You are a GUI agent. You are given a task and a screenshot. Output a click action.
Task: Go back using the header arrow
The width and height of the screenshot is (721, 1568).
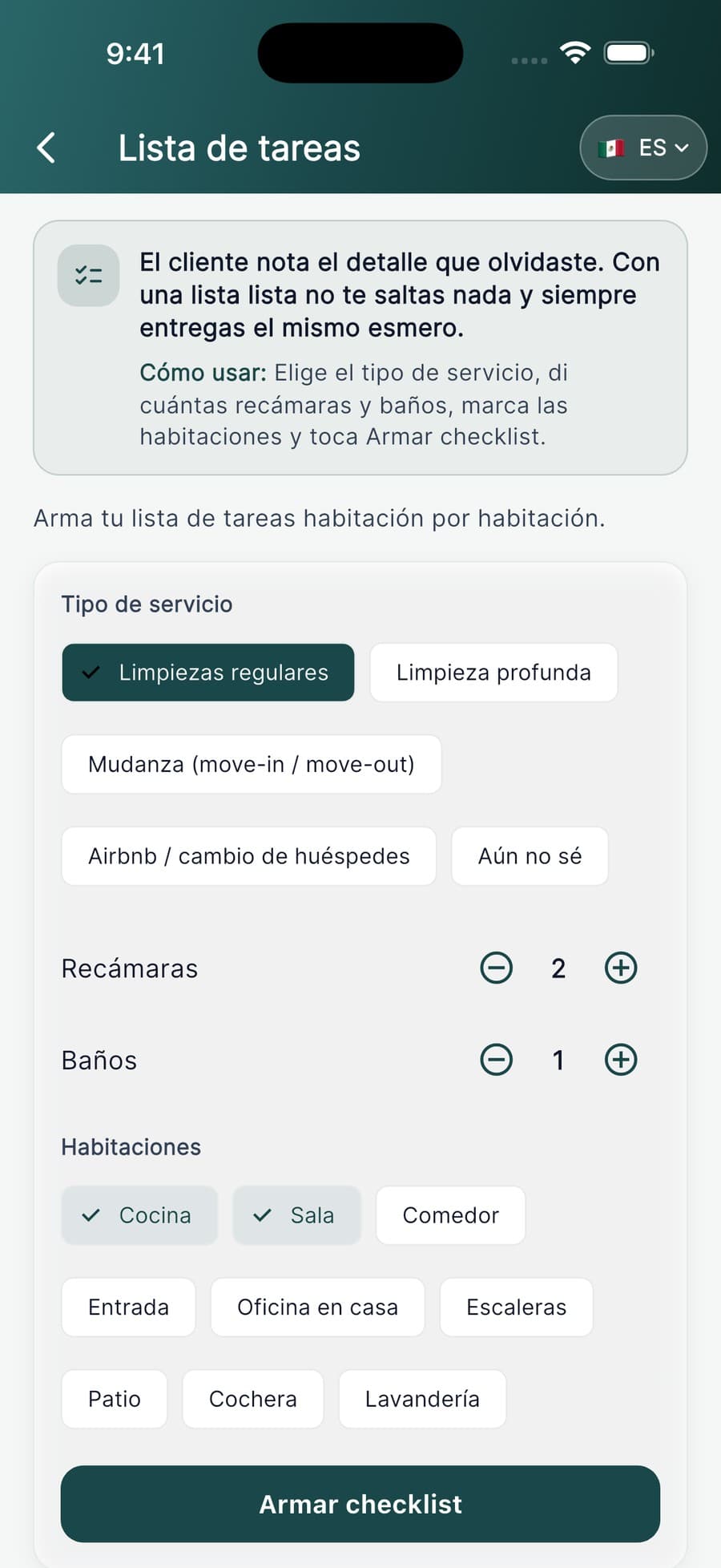[46, 148]
